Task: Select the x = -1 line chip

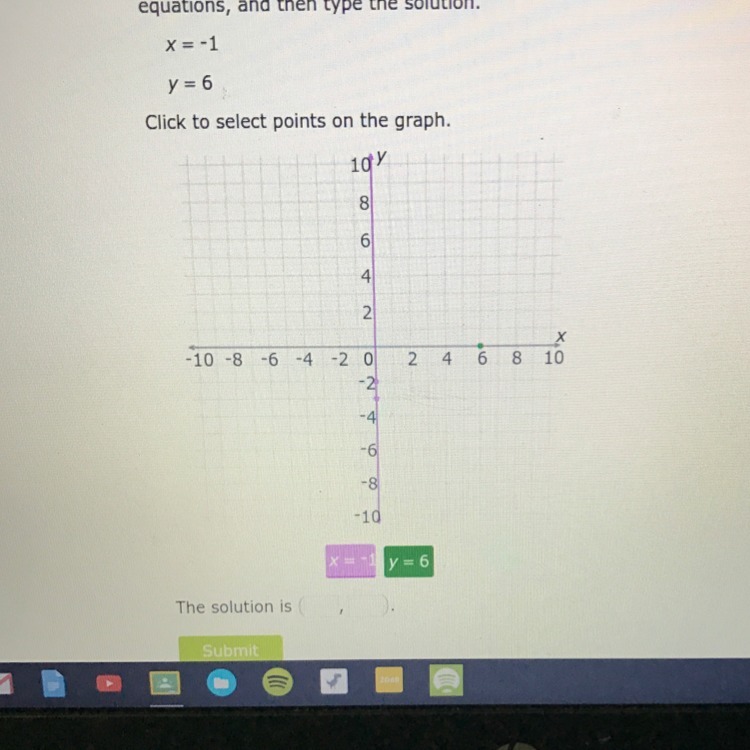Action: [350, 562]
